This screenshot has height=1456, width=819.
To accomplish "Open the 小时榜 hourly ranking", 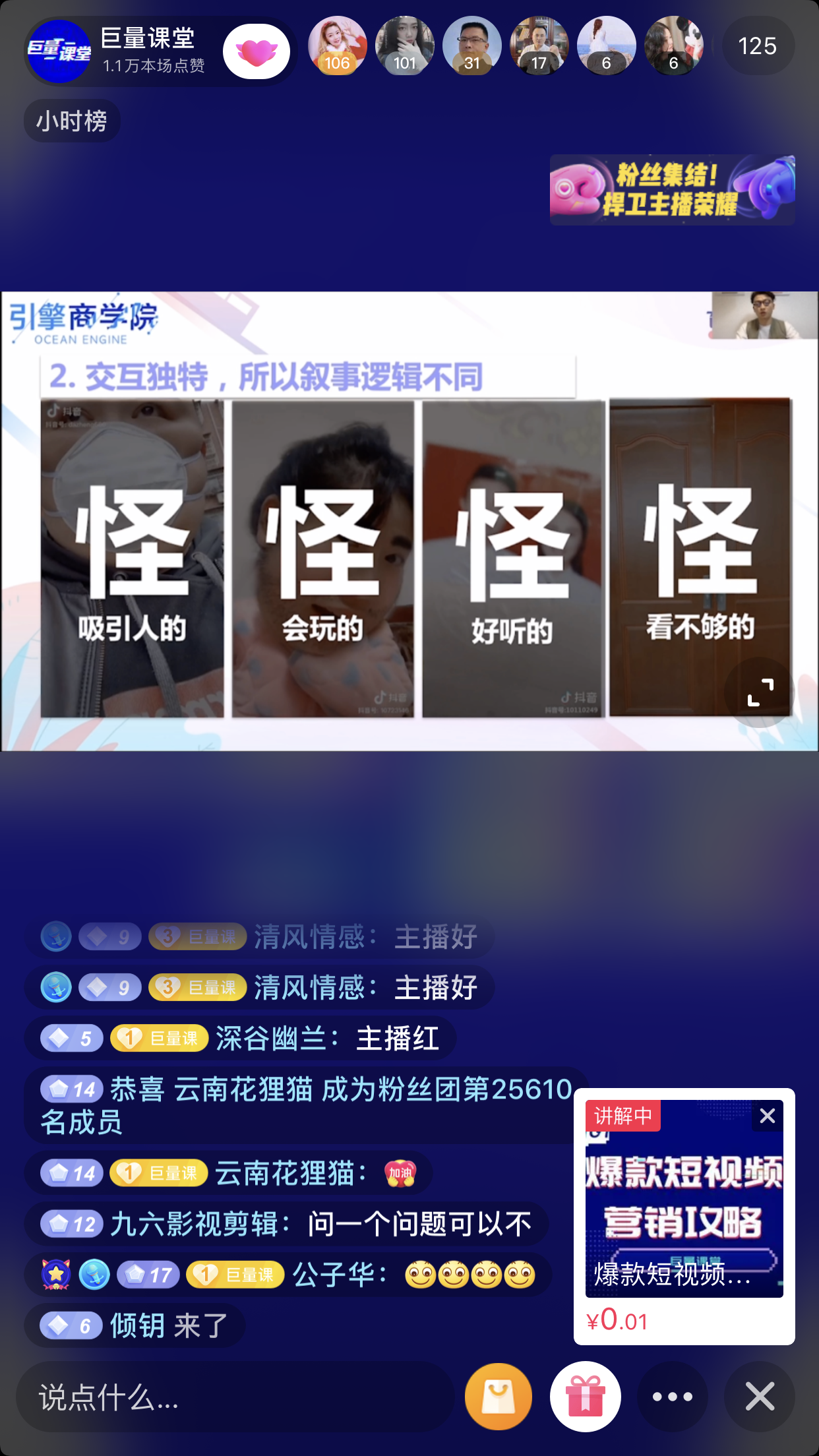I will pyautogui.click(x=72, y=121).
